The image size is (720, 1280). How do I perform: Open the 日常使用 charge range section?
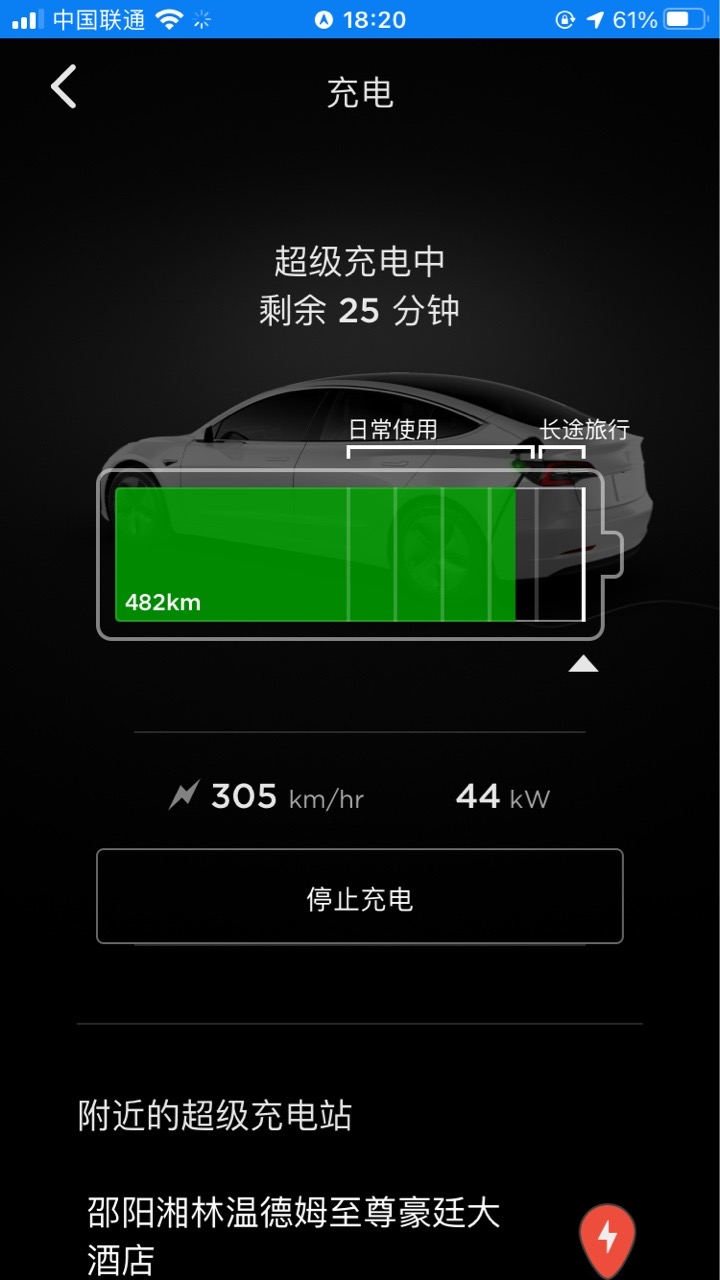coord(394,428)
